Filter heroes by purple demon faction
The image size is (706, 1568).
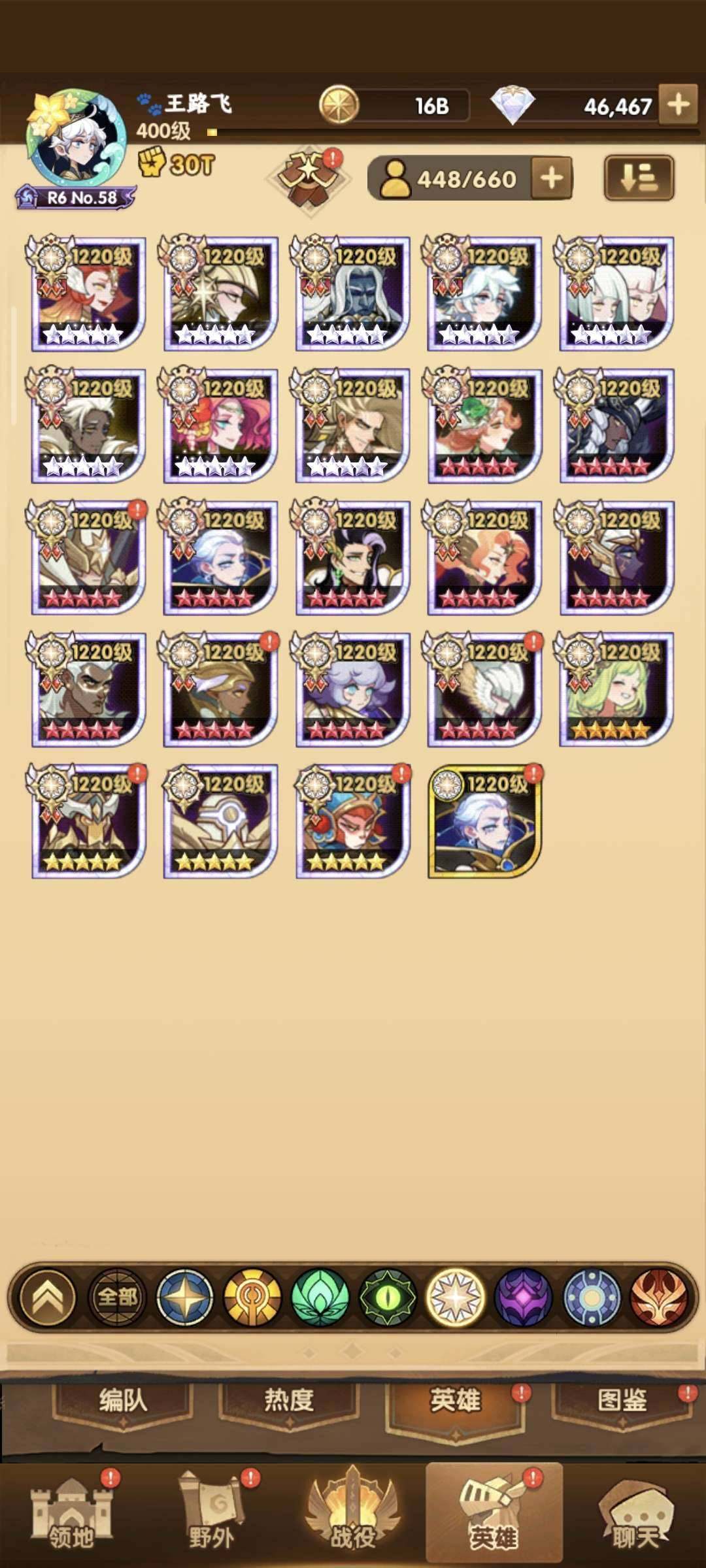[x=523, y=1298]
